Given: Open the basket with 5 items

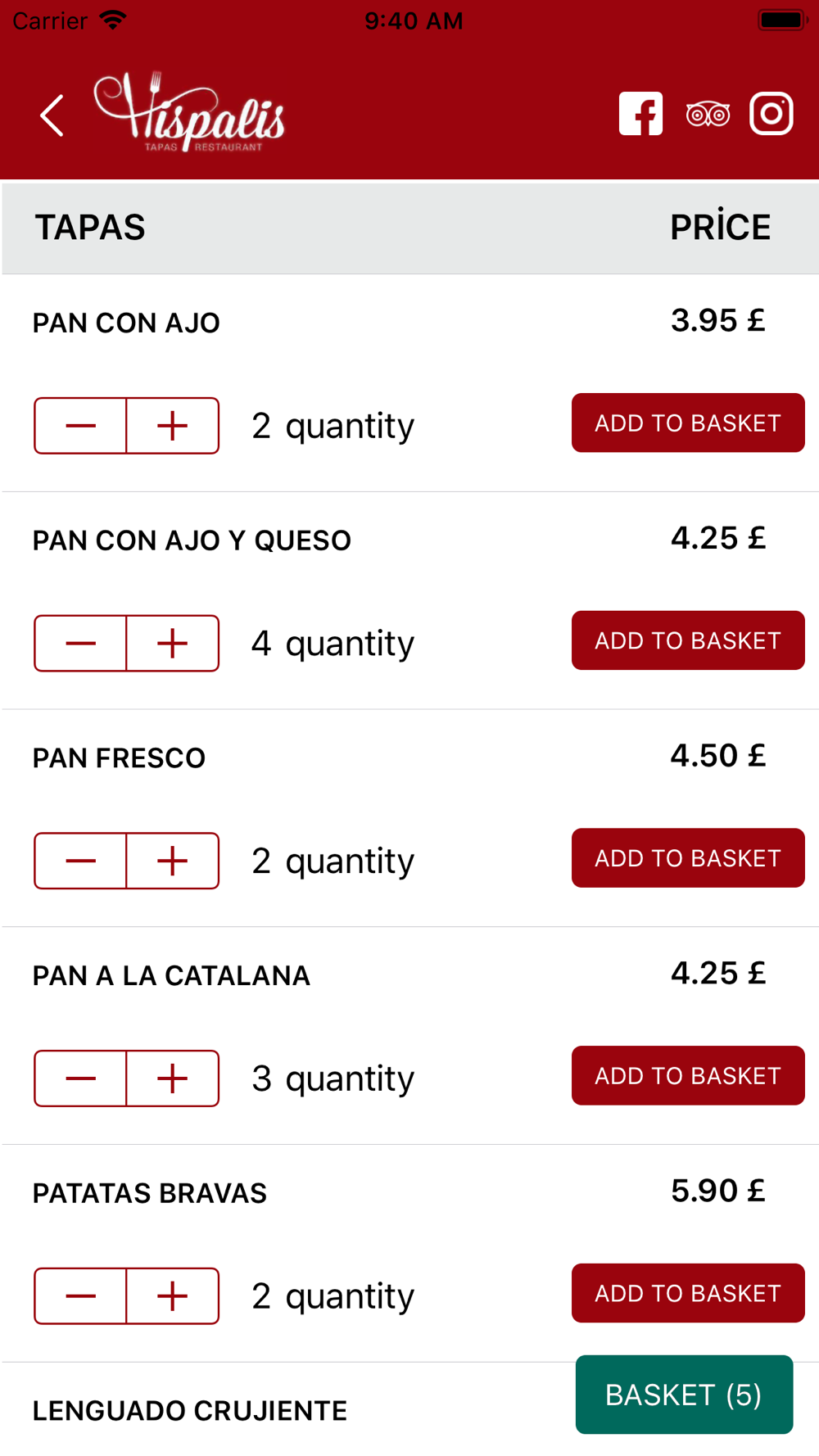Looking at the screenshot, I should [x=684, y=1395].
